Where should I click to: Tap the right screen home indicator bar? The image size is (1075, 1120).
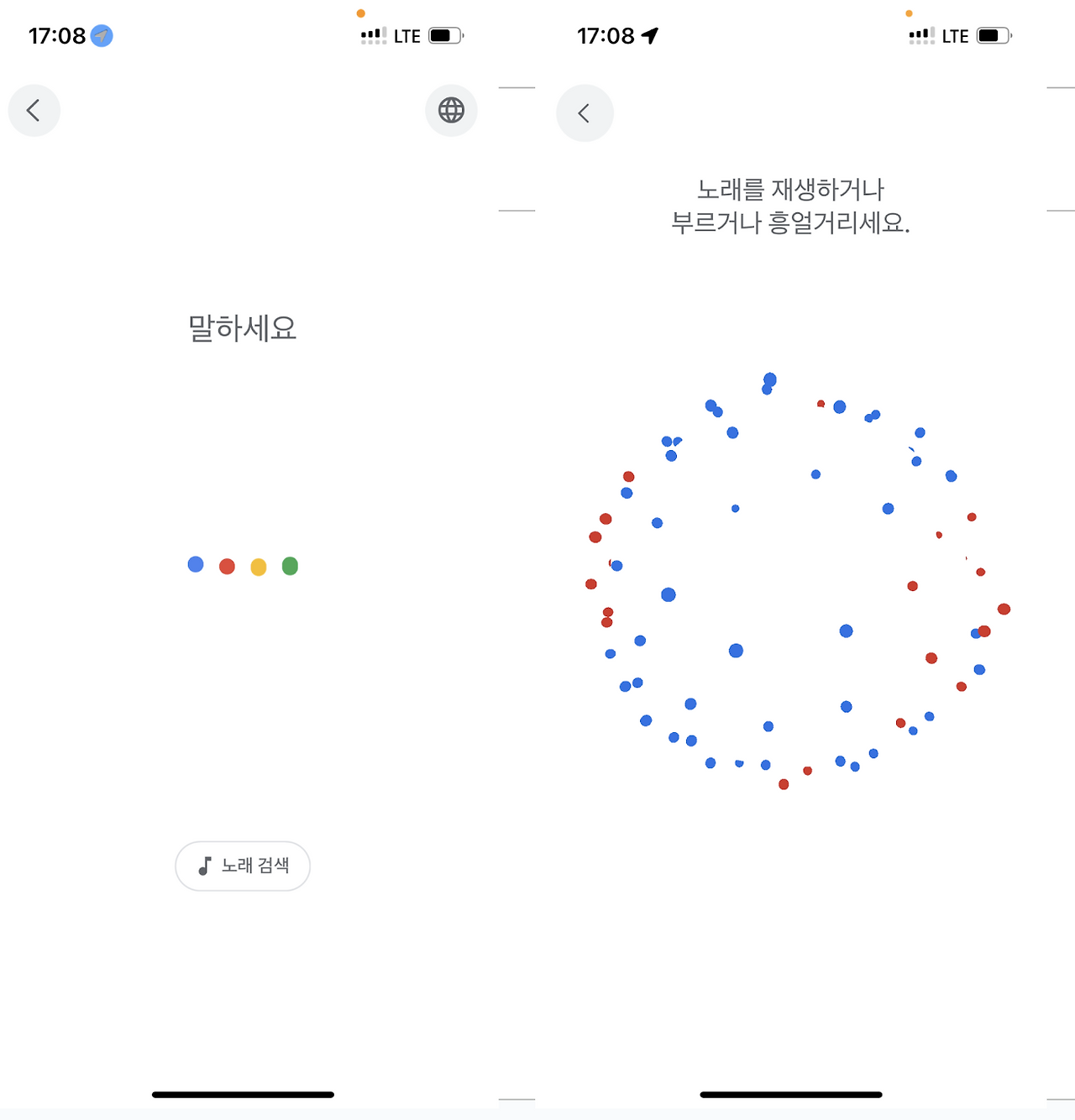point(789,1094)
